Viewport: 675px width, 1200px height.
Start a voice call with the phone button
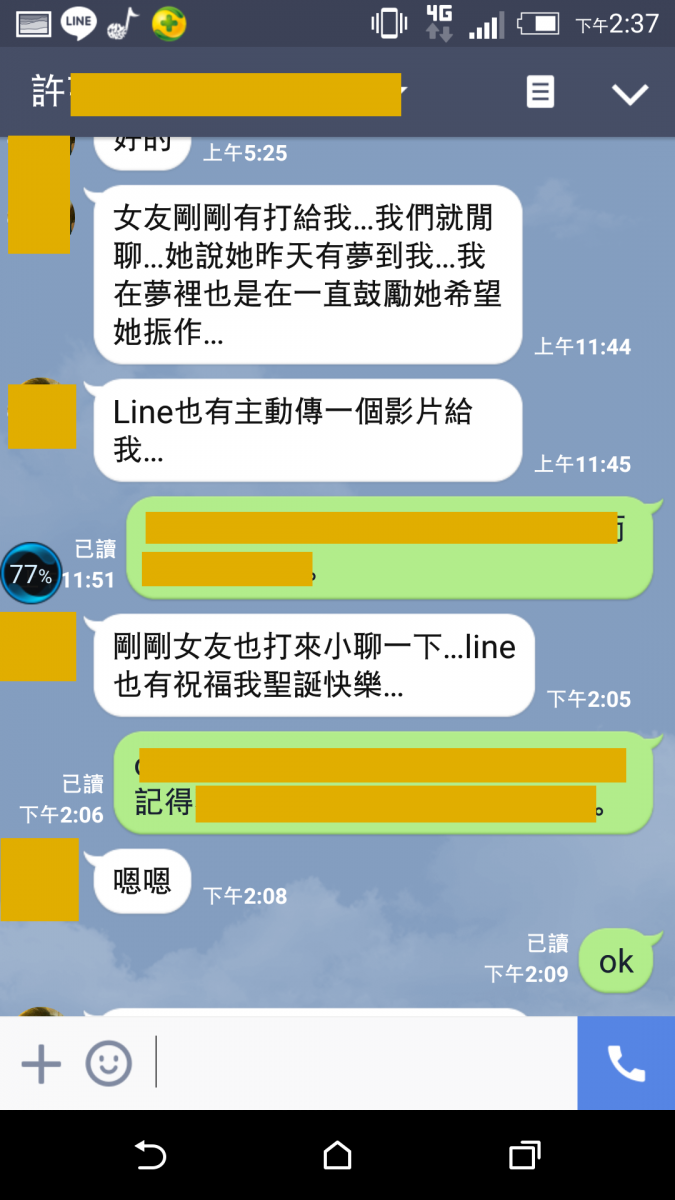(626, 1064)
